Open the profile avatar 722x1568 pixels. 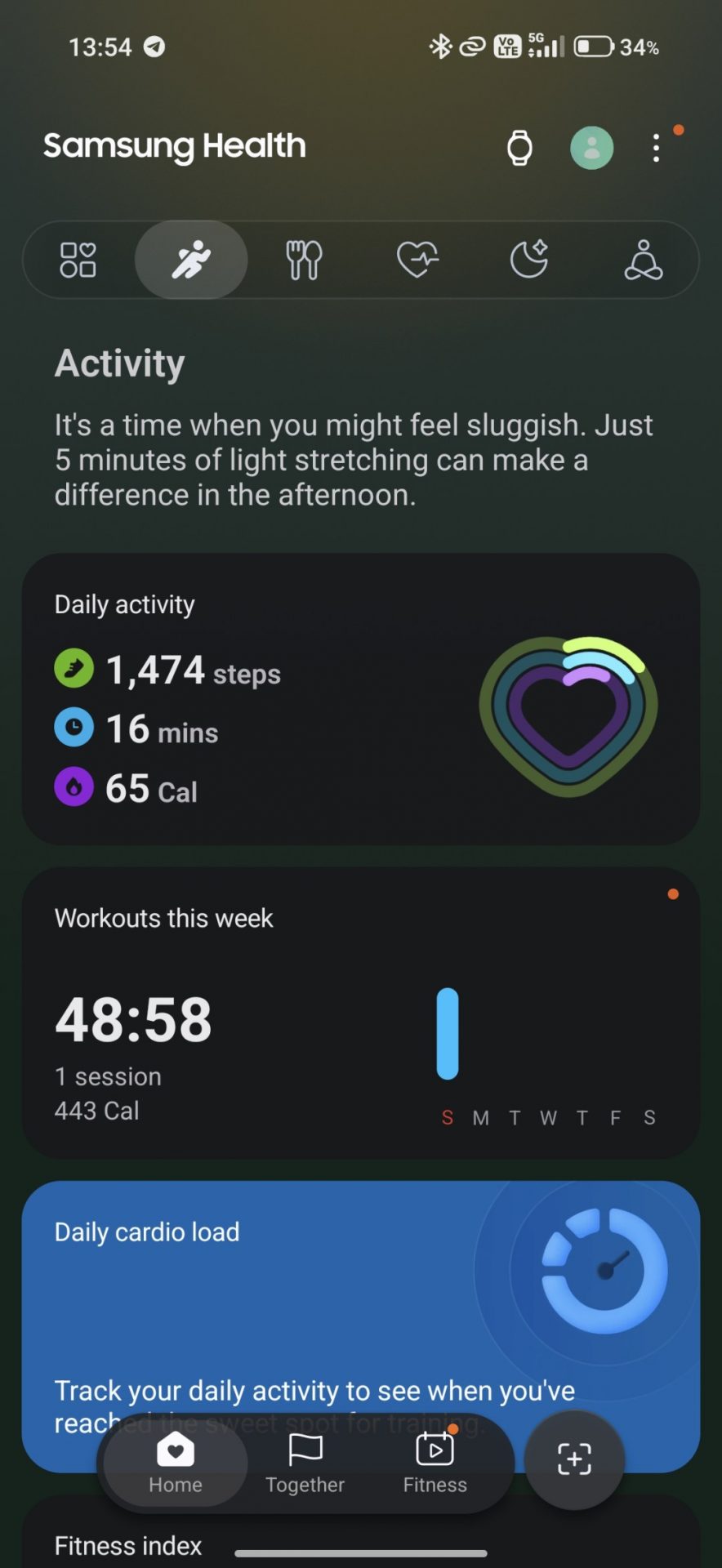(591, 148)
